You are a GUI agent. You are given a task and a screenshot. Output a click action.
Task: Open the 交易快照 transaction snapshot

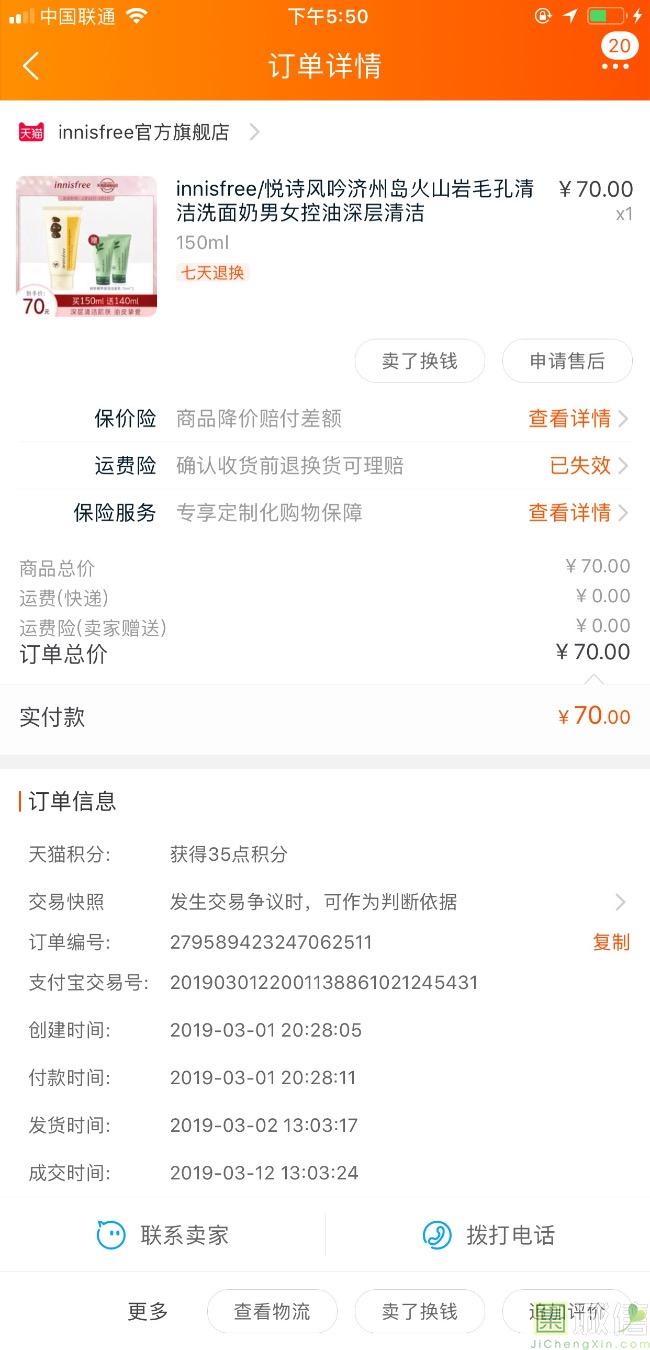pos(325,902)
